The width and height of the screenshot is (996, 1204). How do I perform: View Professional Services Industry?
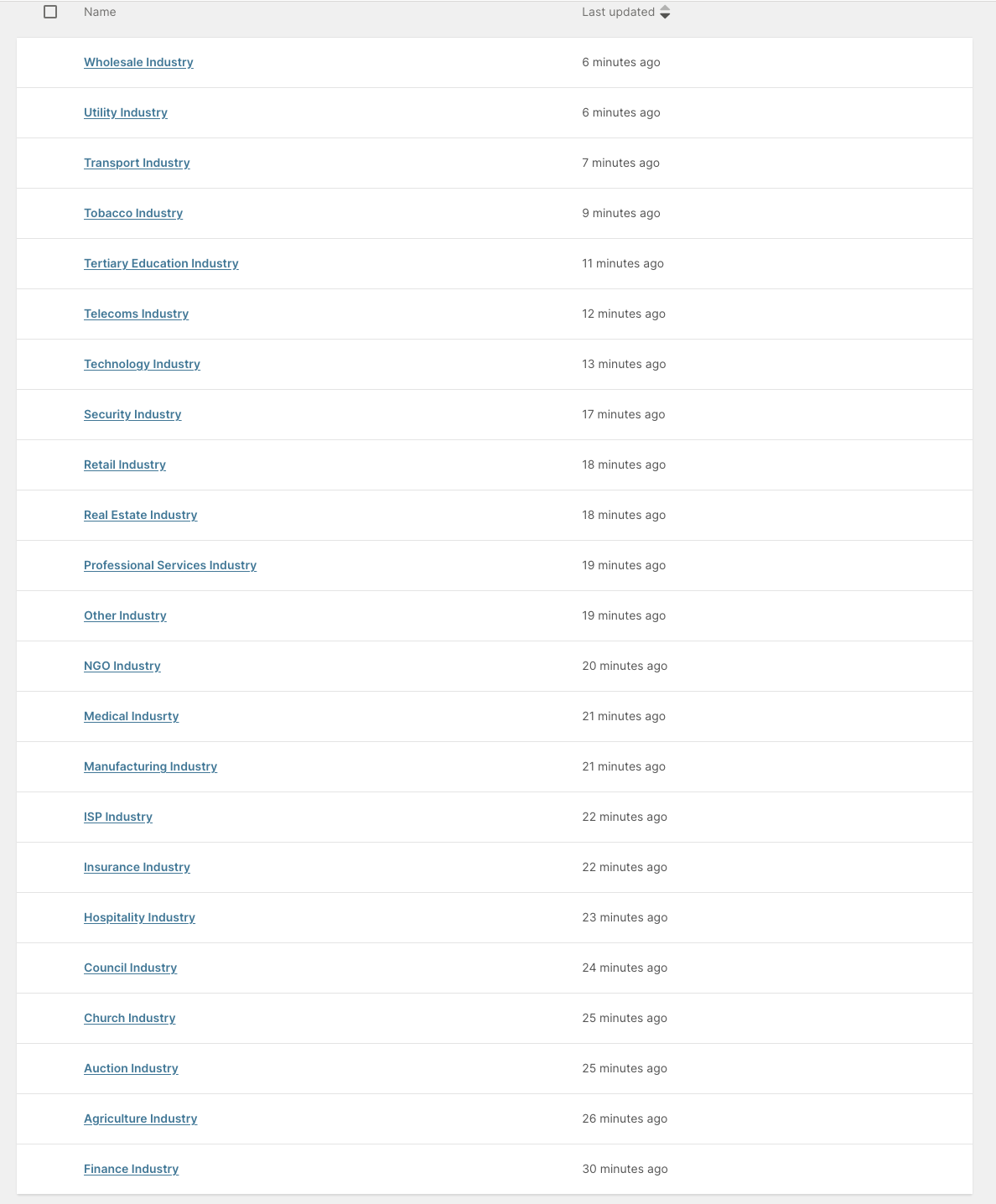[x=170, y=565]
